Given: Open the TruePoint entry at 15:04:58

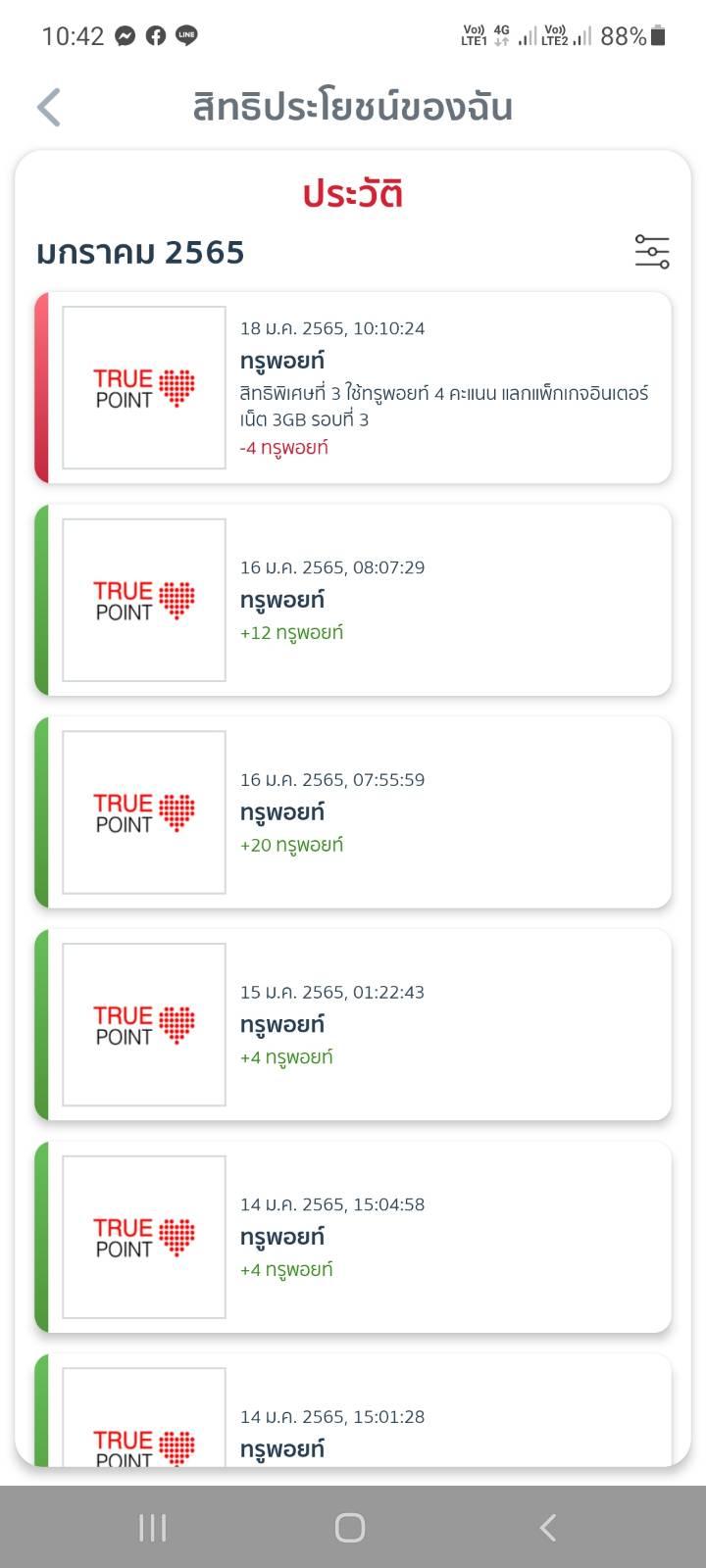Looking at the screenshot, I should (353, 1237).
